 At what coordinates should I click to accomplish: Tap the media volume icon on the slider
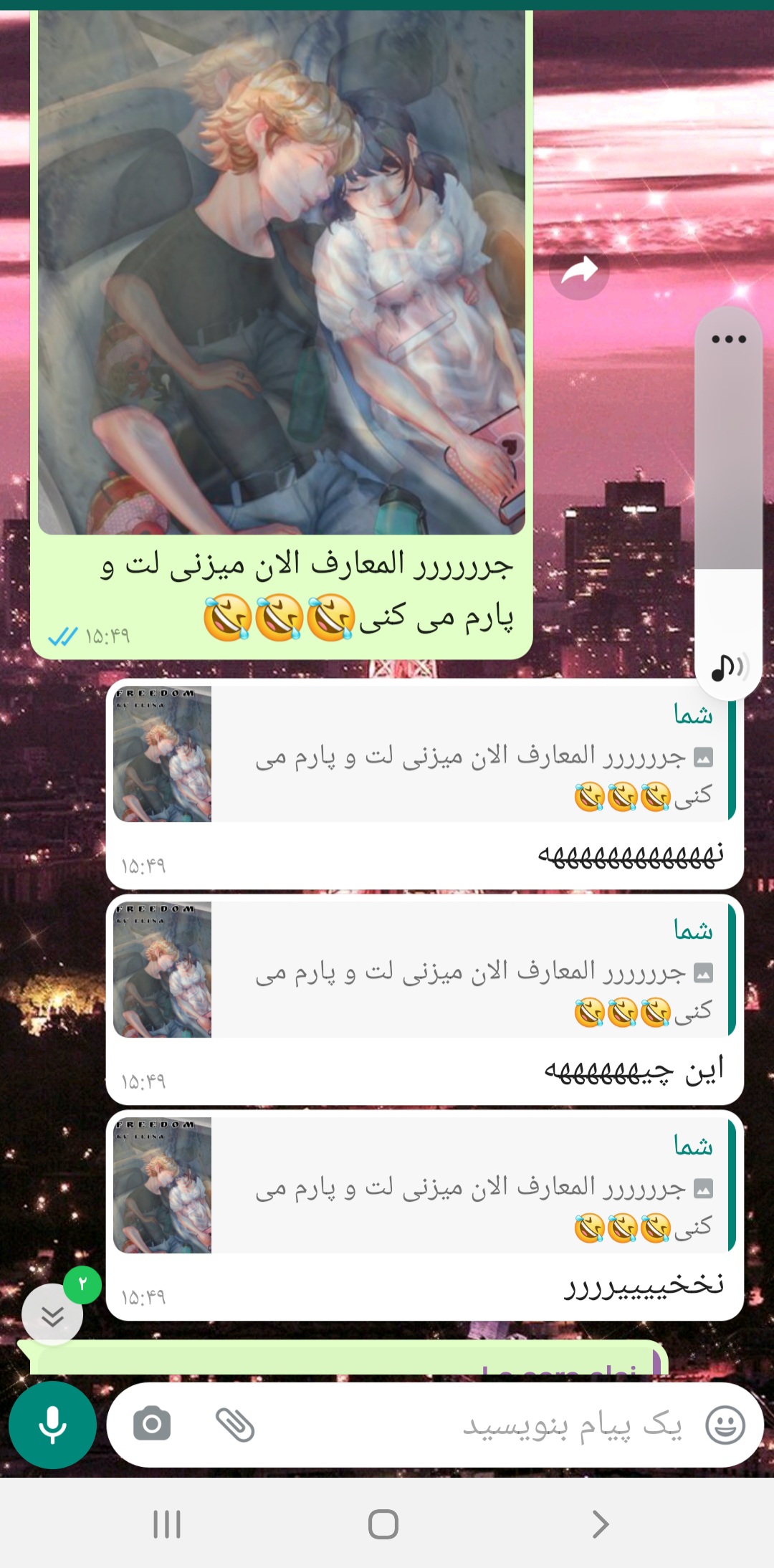pos(728,667)
